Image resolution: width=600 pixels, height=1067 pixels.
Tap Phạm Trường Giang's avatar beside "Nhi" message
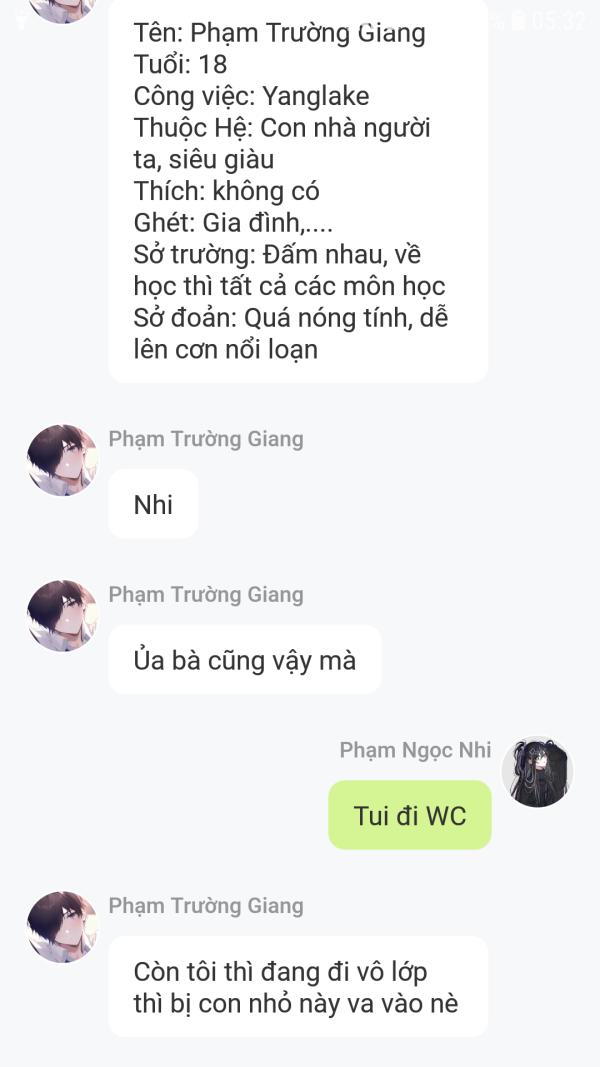63,460
